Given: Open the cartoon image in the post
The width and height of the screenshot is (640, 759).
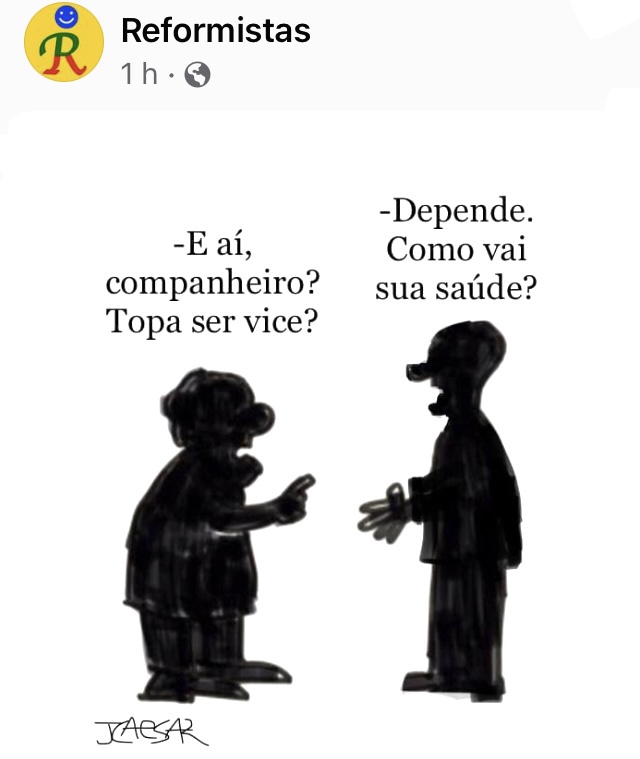Looking at the screenshot, I should (320, 450).
